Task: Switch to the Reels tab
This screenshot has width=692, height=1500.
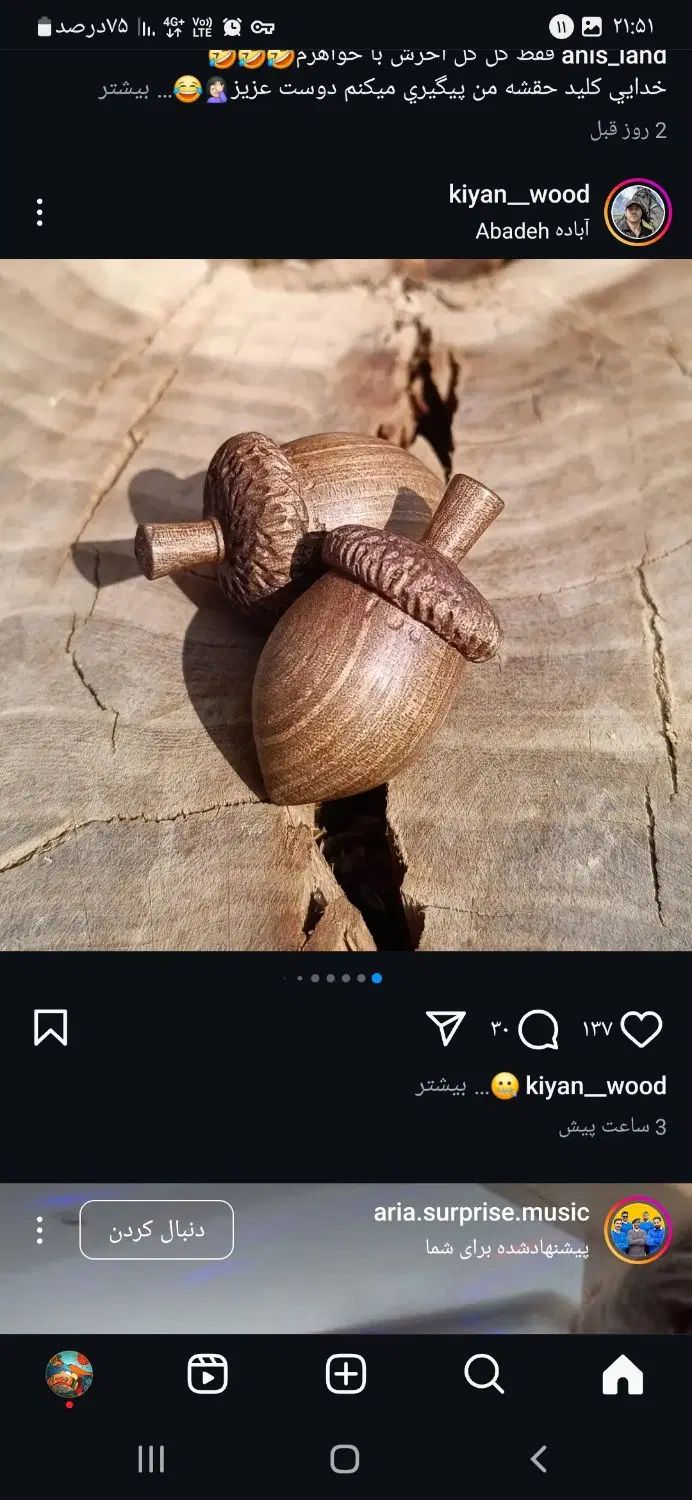Action: point(208,1376)
